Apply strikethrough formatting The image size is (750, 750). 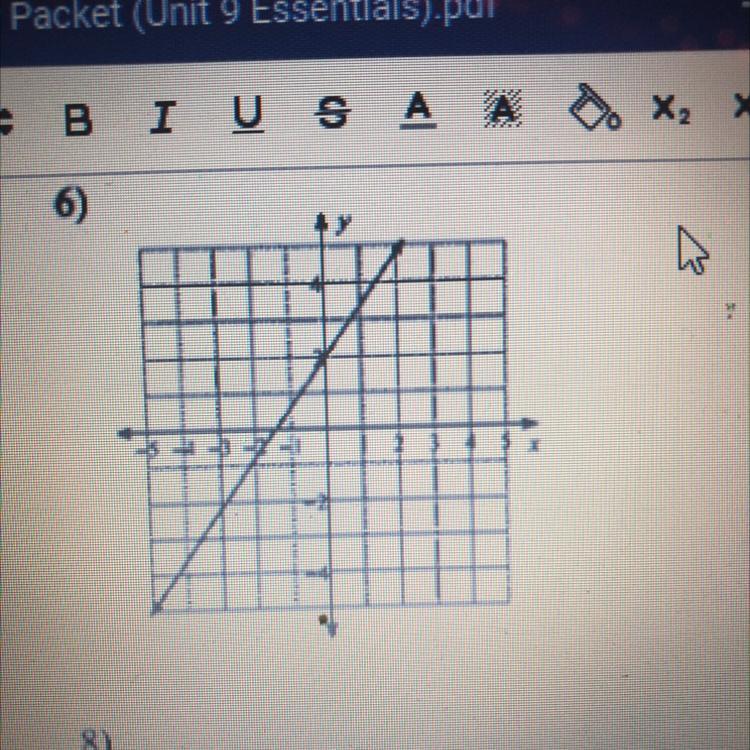click(x=331, y=116)
